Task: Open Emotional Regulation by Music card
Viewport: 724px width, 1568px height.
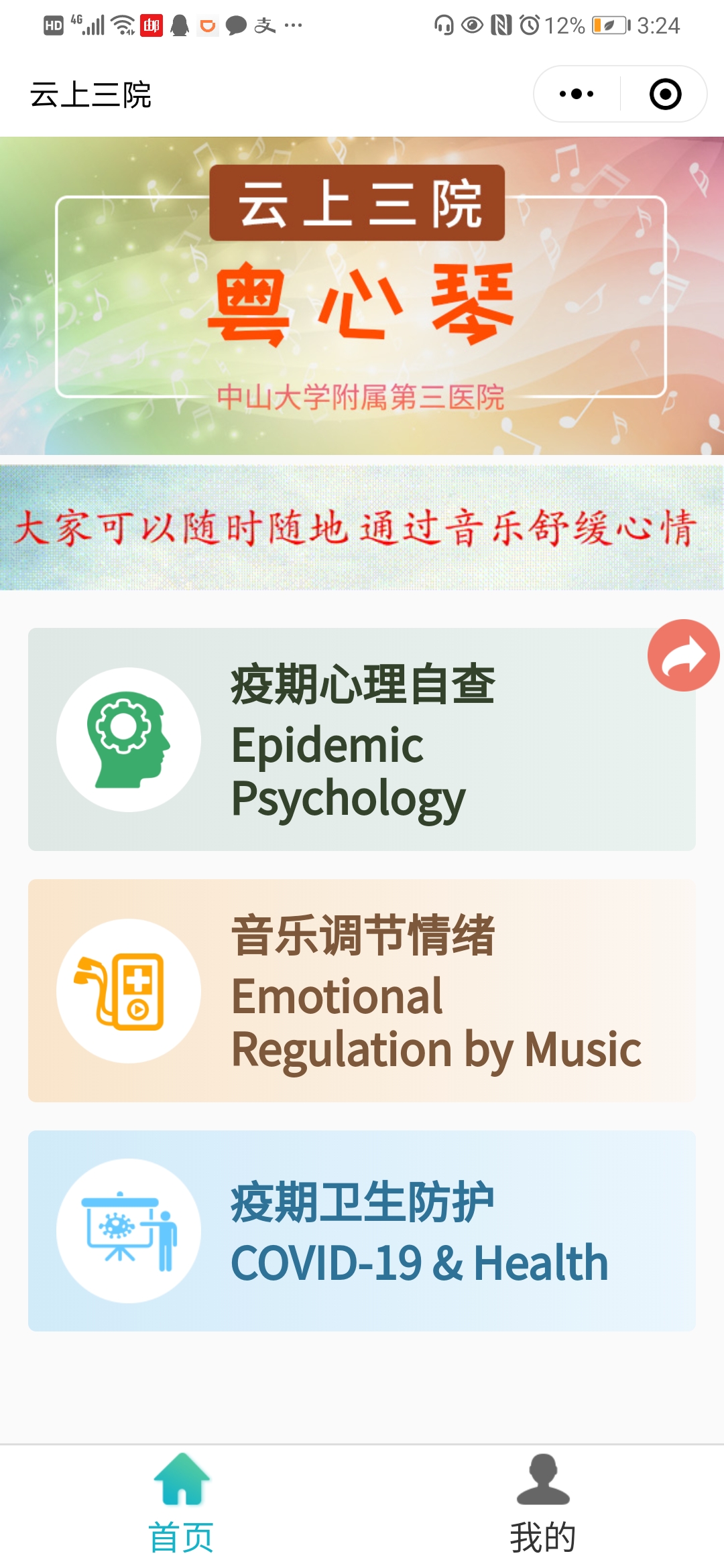Action: tap(362, 991)
